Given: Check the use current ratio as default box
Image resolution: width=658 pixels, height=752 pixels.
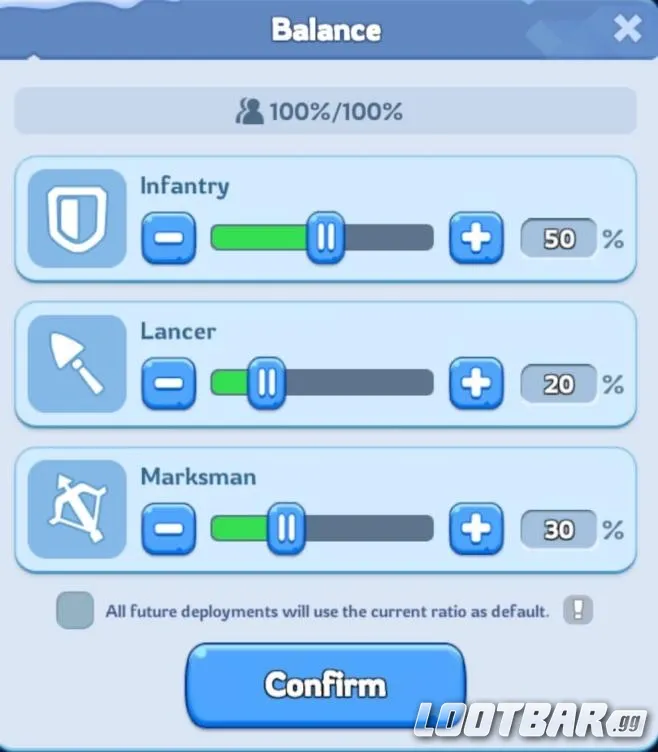Looking at the screenshot, I should (75, 610).
